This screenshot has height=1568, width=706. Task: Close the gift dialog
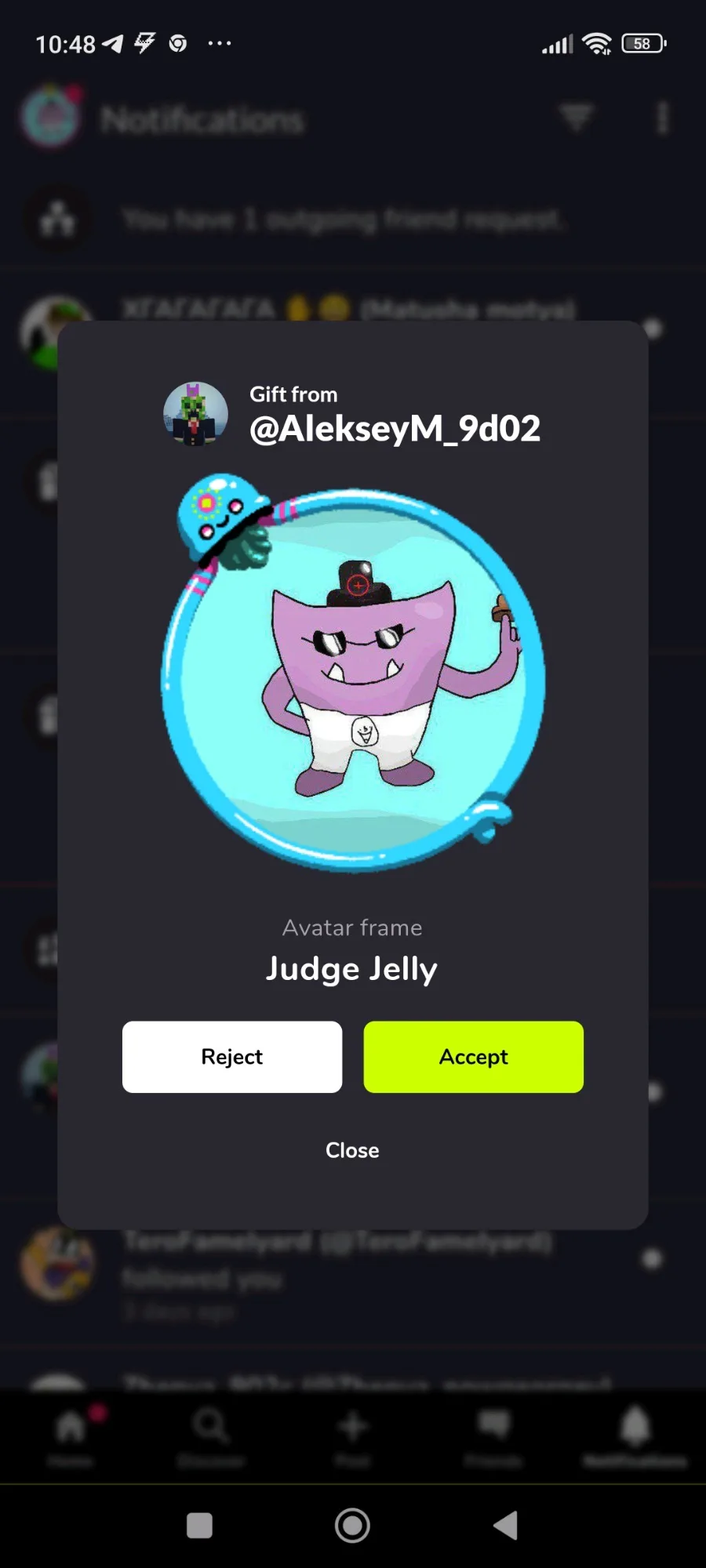click(x=352, y=1150)
